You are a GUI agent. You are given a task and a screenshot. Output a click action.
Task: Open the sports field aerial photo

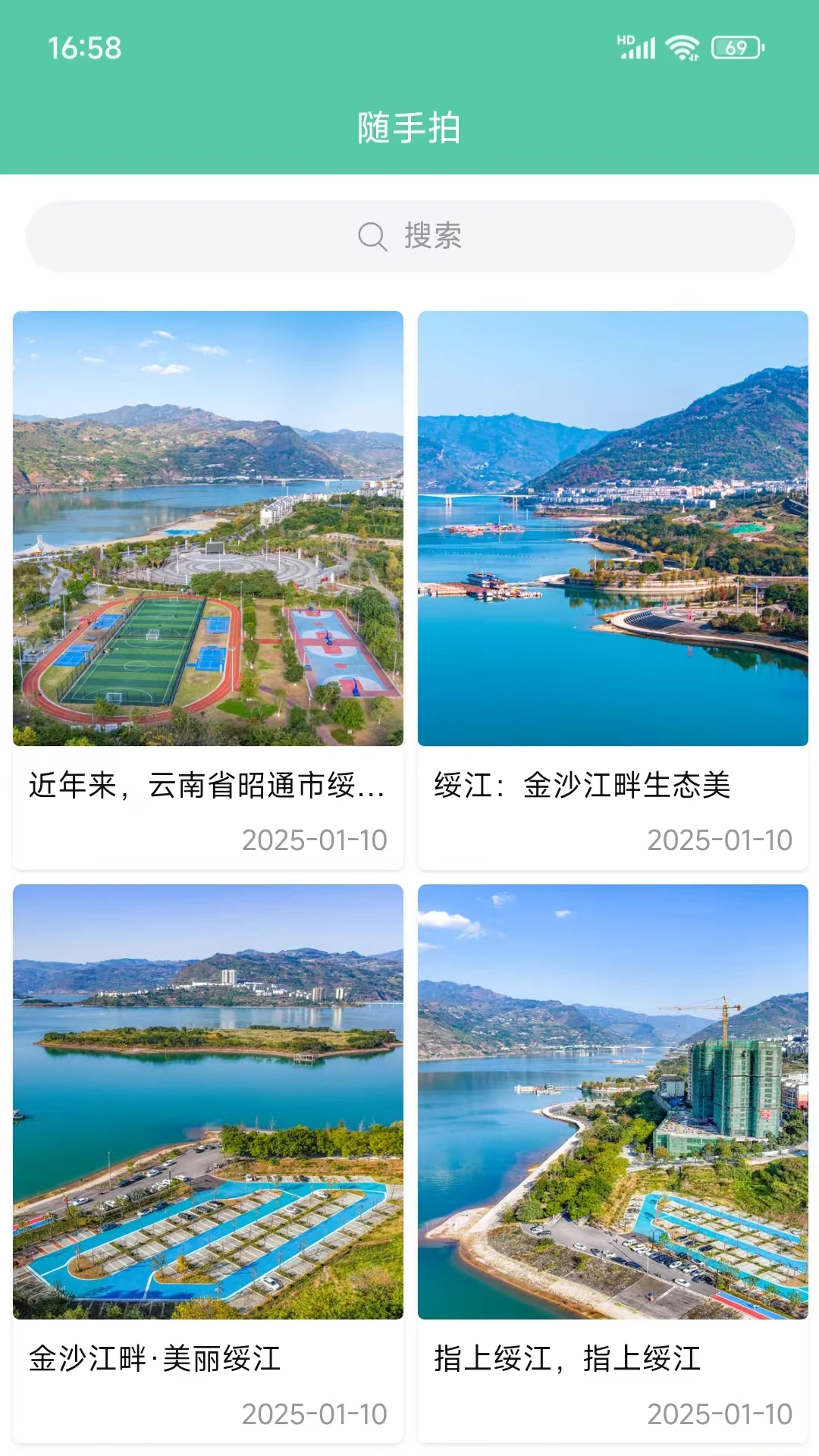(207, 527)
